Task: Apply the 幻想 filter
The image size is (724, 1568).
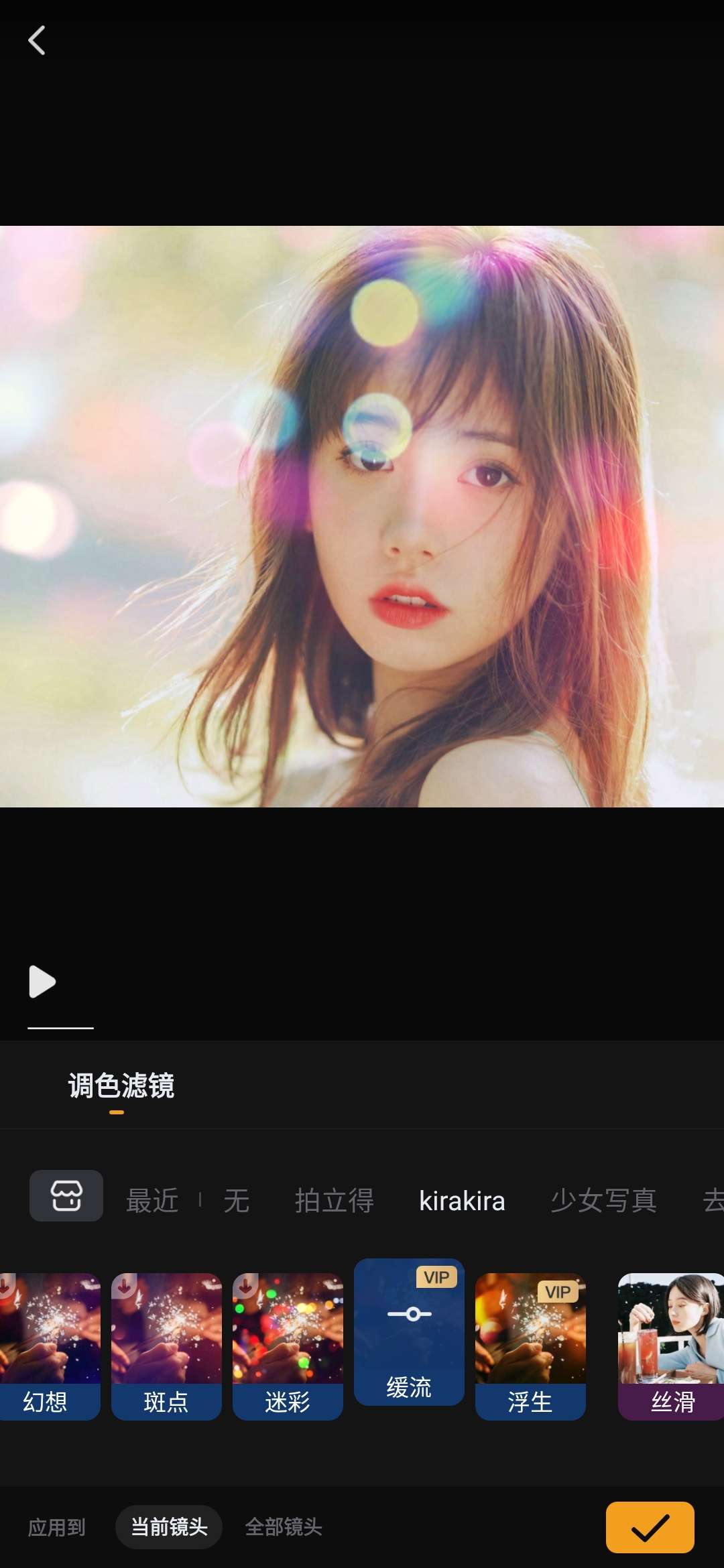Action: (x=47, y=1346)
